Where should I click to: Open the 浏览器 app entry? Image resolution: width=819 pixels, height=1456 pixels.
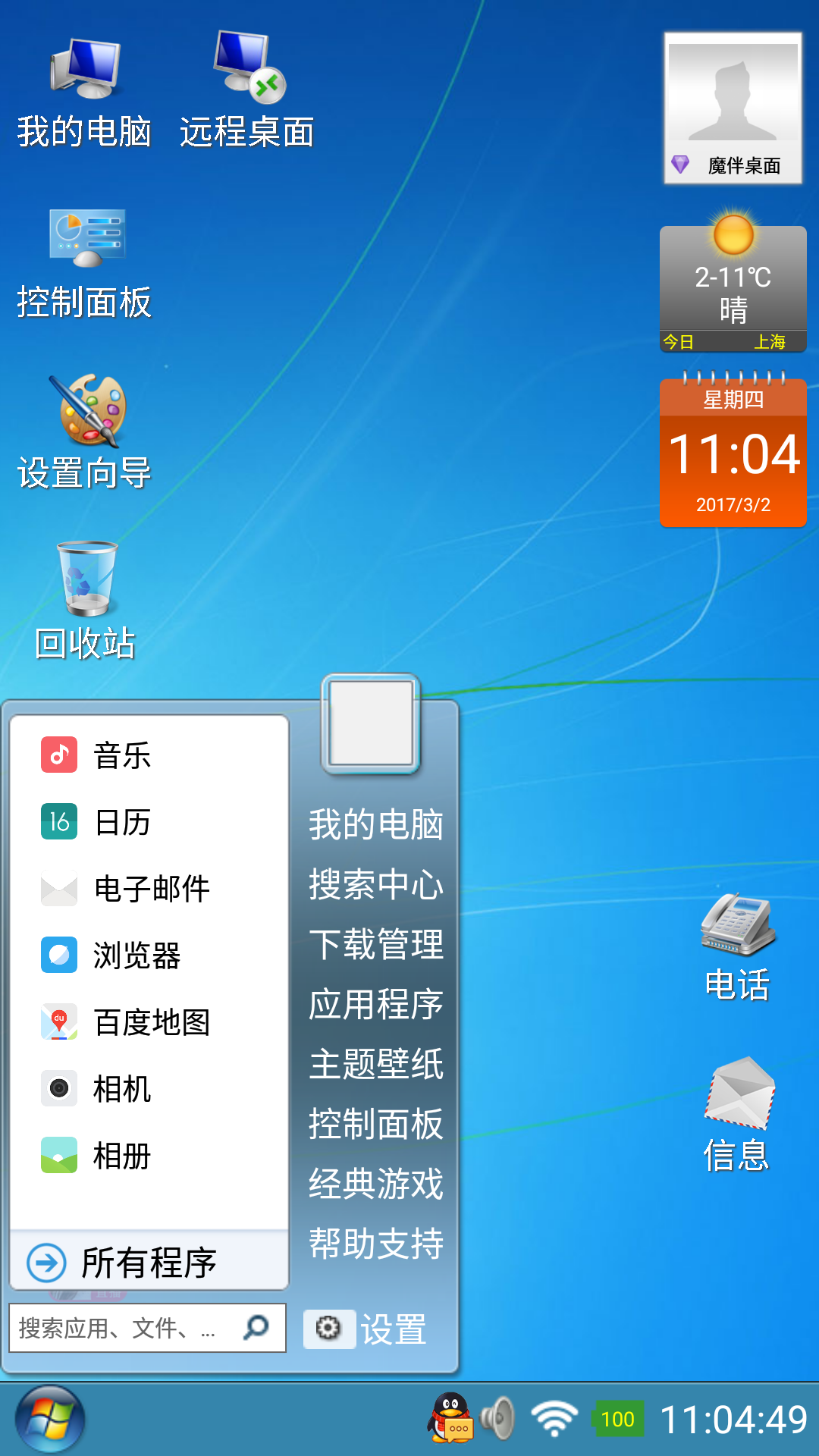(136, 955)
